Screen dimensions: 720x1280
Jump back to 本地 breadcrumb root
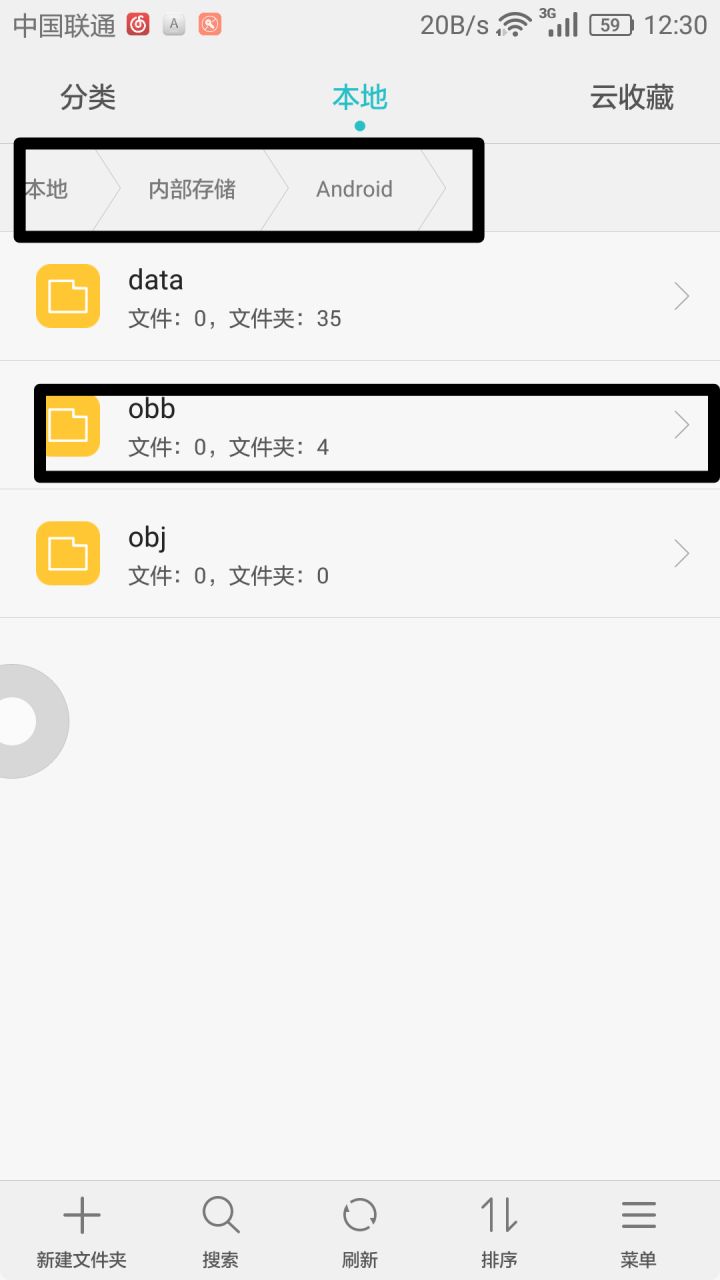click(46, 189)
